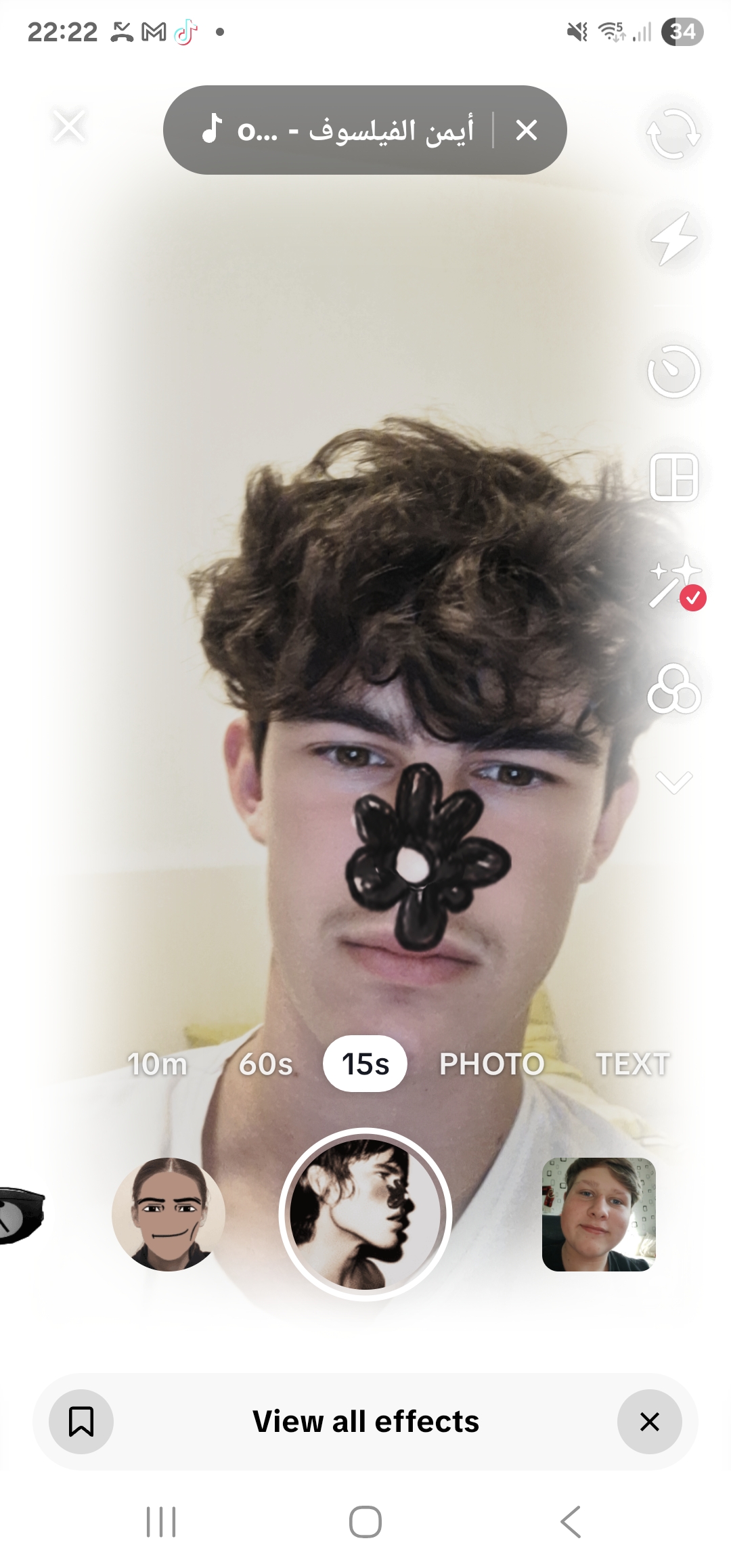731x1568 pixels.
Task: Switch to 10m recording mode
Action: click(157, 1064)
